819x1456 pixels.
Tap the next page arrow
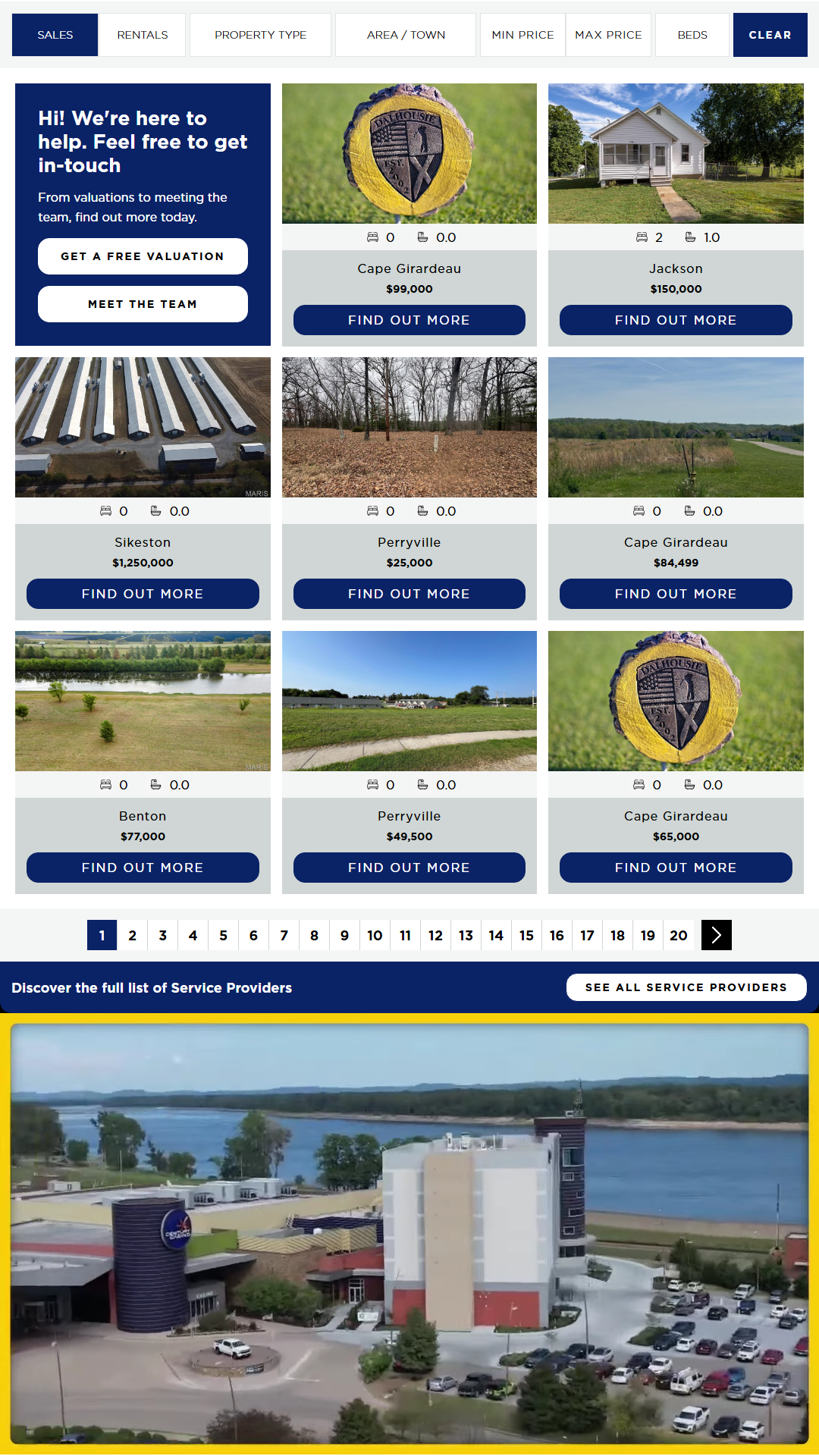point(717,935)
